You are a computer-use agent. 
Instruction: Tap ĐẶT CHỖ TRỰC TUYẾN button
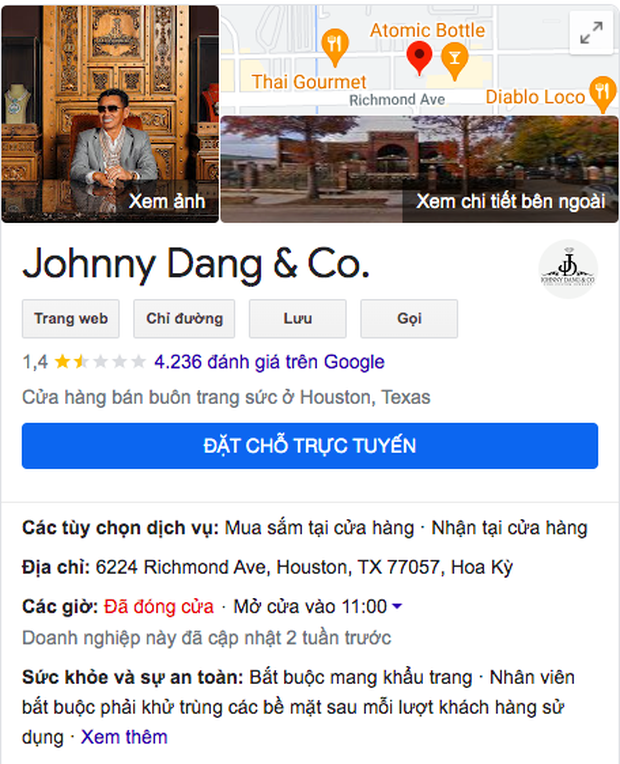click(310, 446)
